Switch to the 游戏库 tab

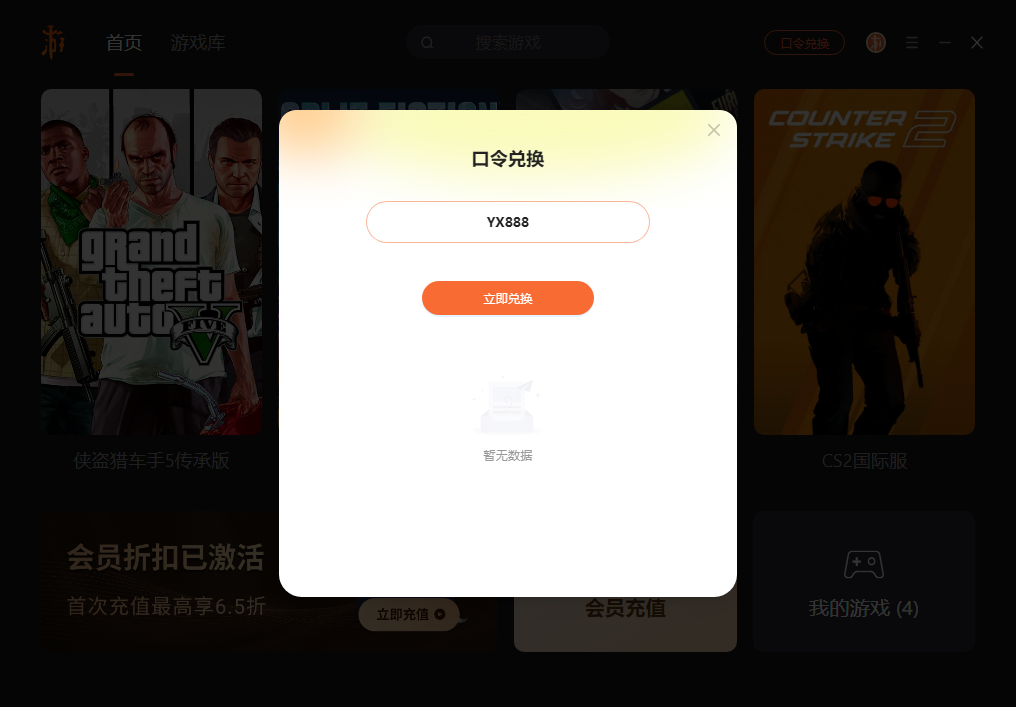(x=198, y=43)
